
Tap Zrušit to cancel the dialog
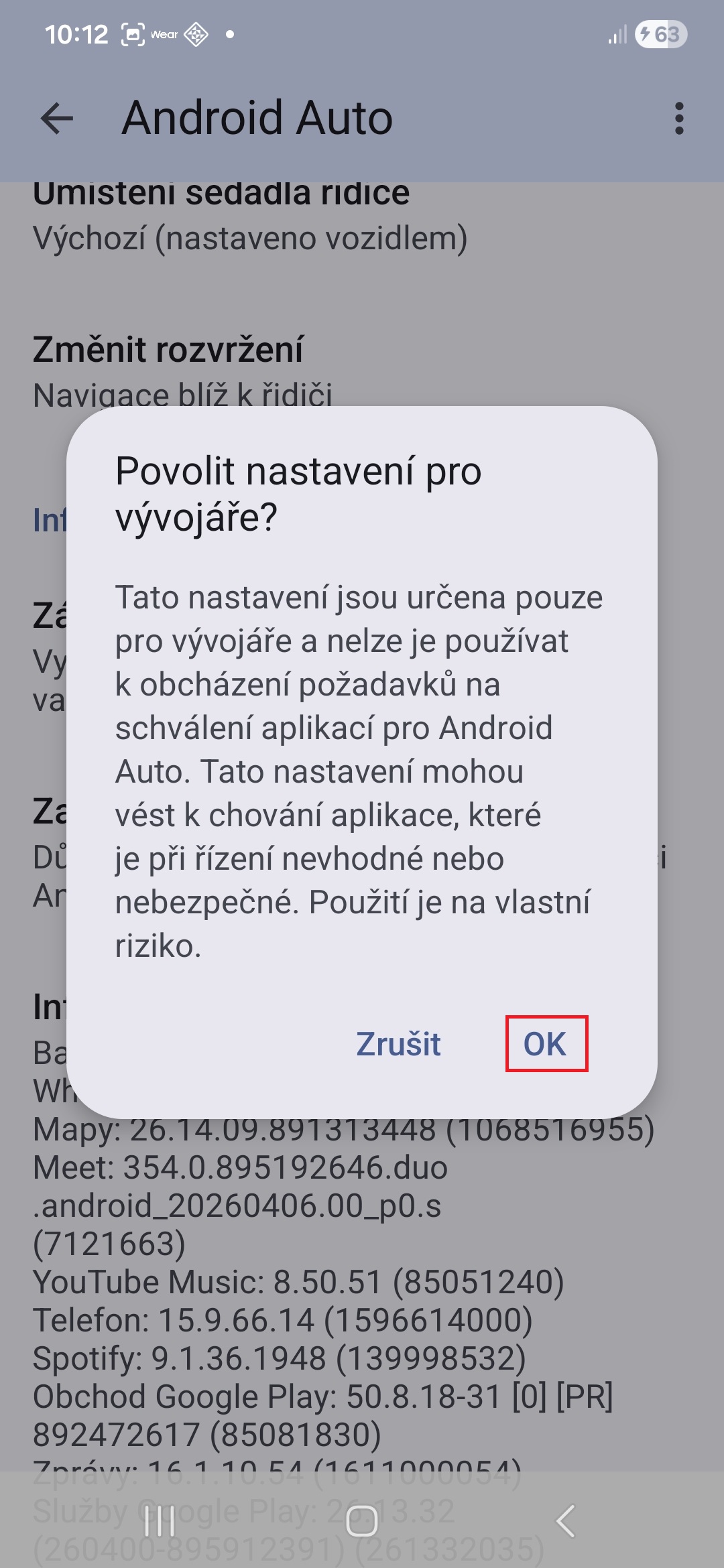click(398, 1043)
